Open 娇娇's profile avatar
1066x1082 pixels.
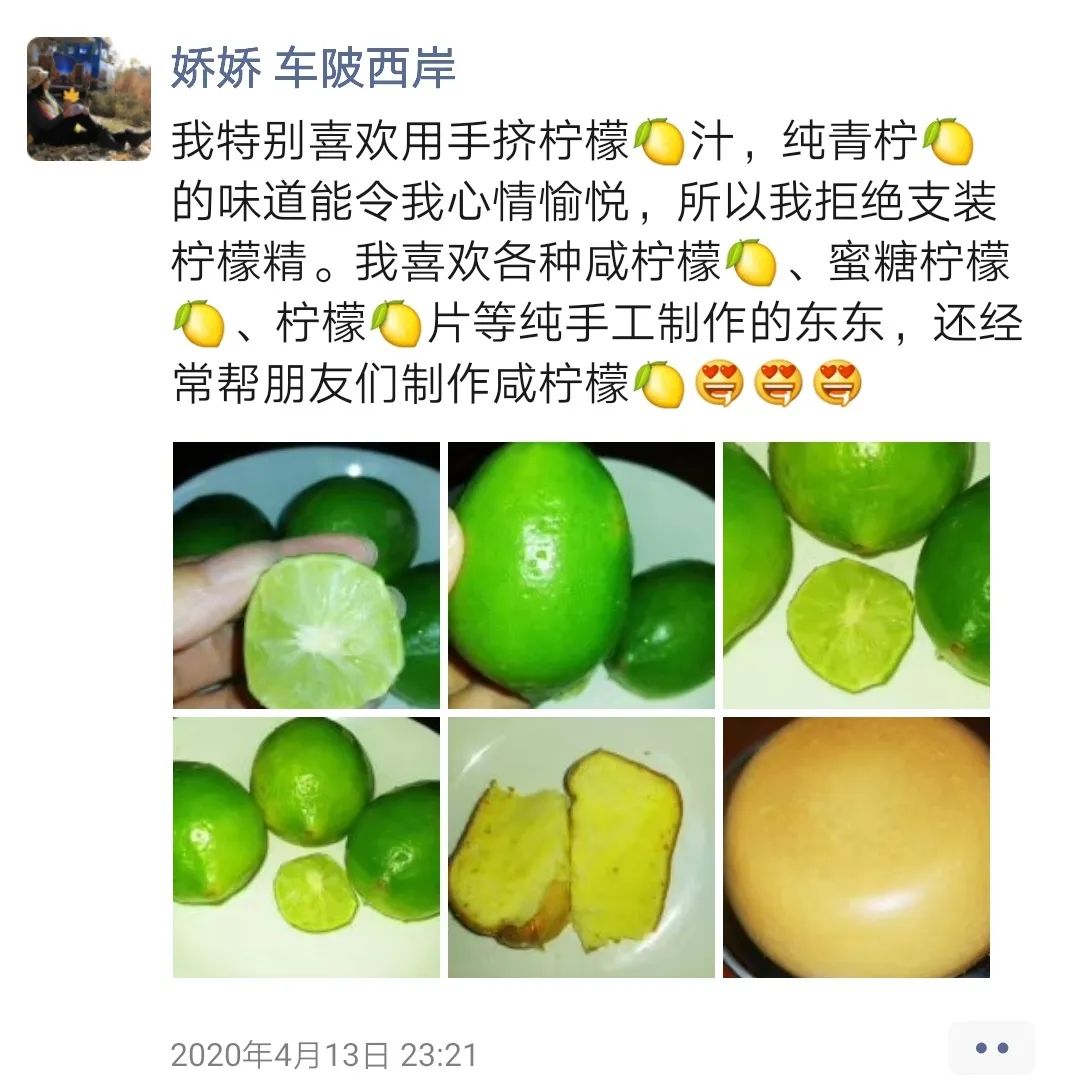88,98
